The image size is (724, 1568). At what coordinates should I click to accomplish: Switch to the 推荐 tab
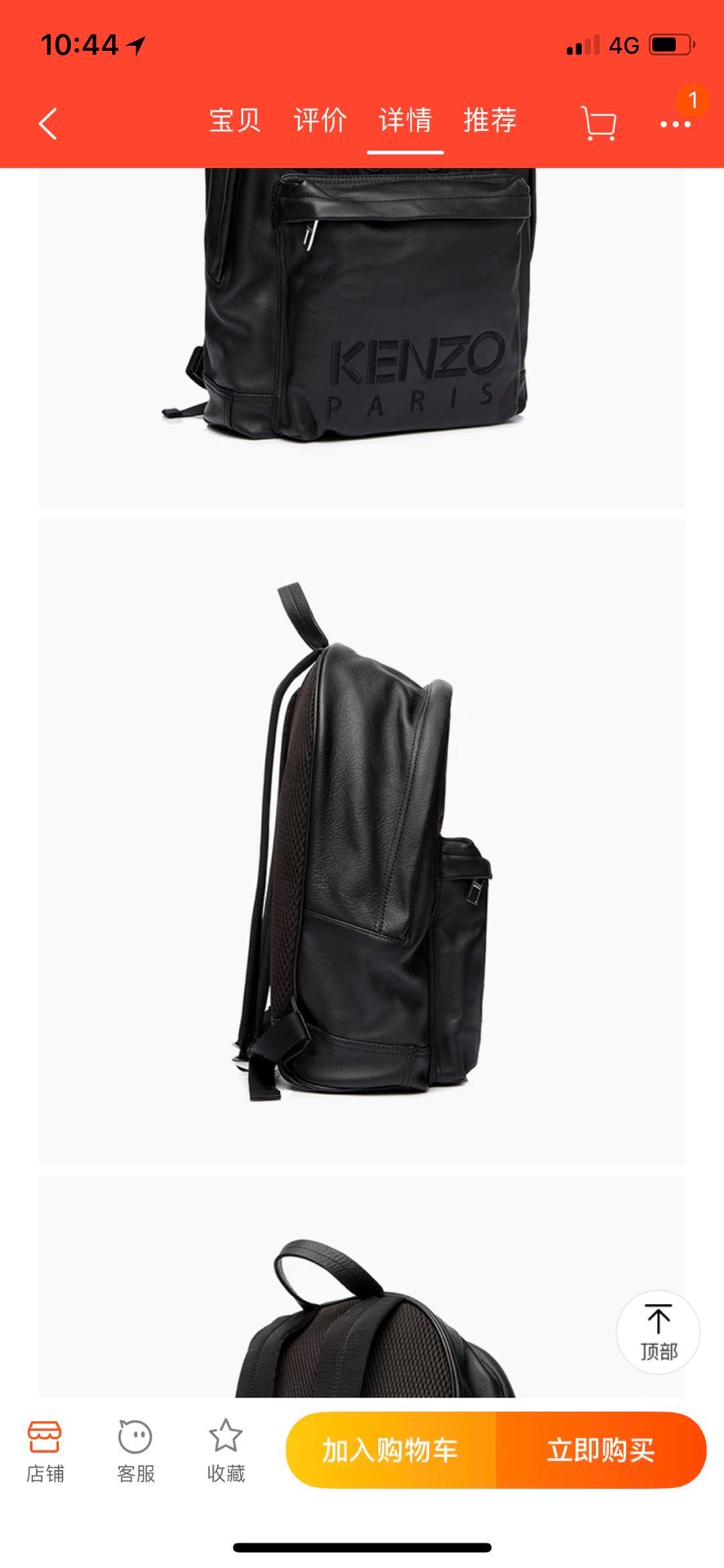point(490,121)
